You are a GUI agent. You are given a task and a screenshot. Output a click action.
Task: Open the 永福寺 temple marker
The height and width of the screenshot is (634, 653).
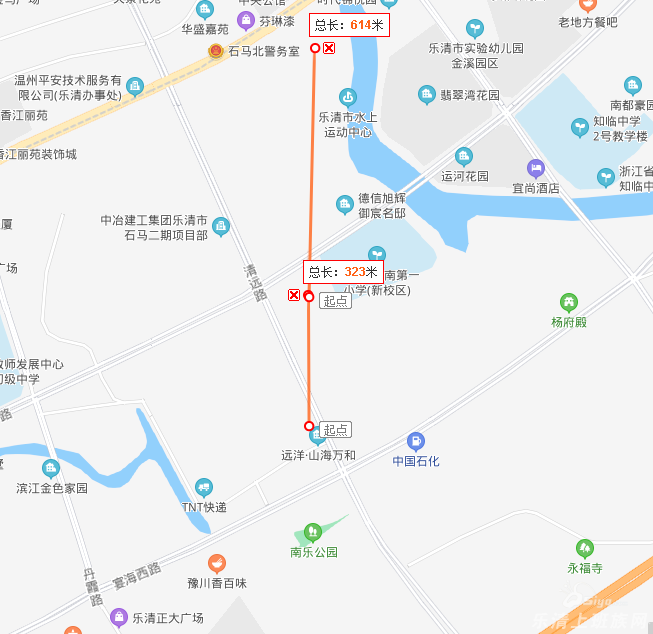(x=585, y=548)
